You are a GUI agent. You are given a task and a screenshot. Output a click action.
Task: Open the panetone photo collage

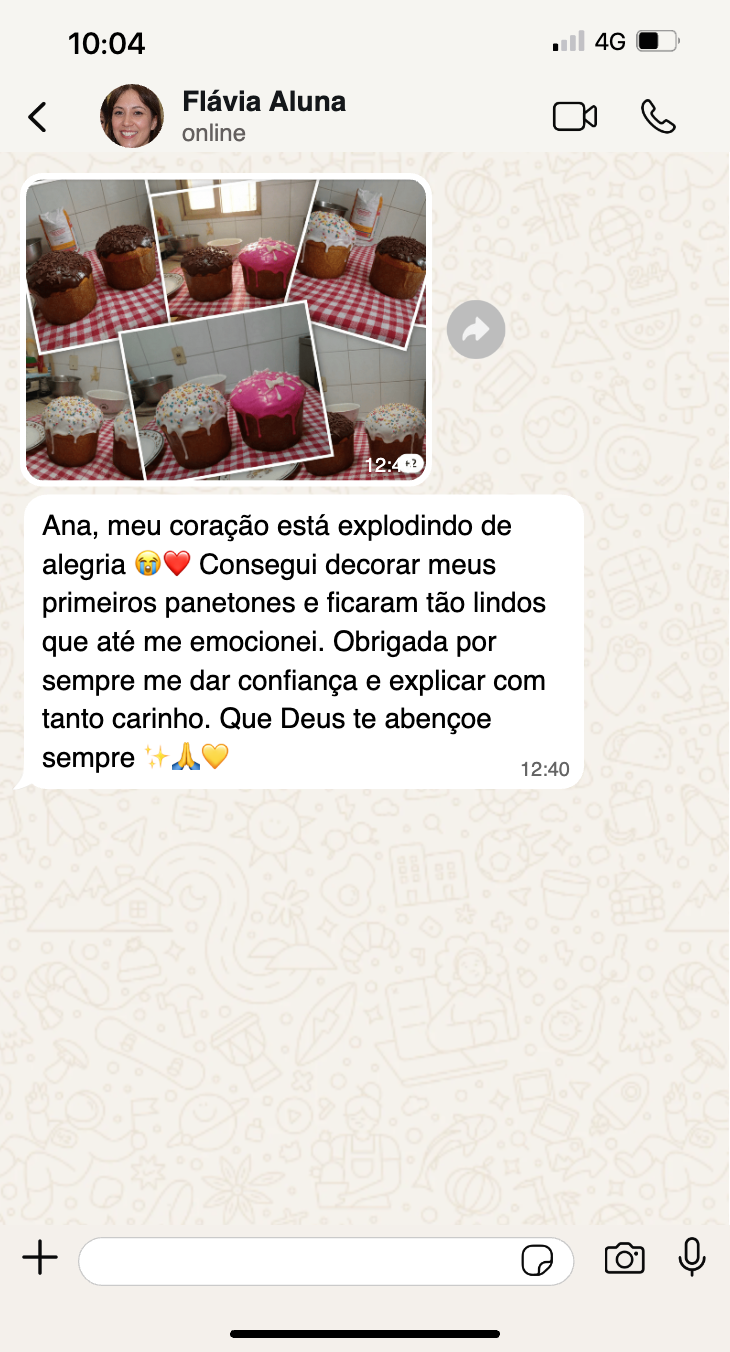tap(226, 330)
